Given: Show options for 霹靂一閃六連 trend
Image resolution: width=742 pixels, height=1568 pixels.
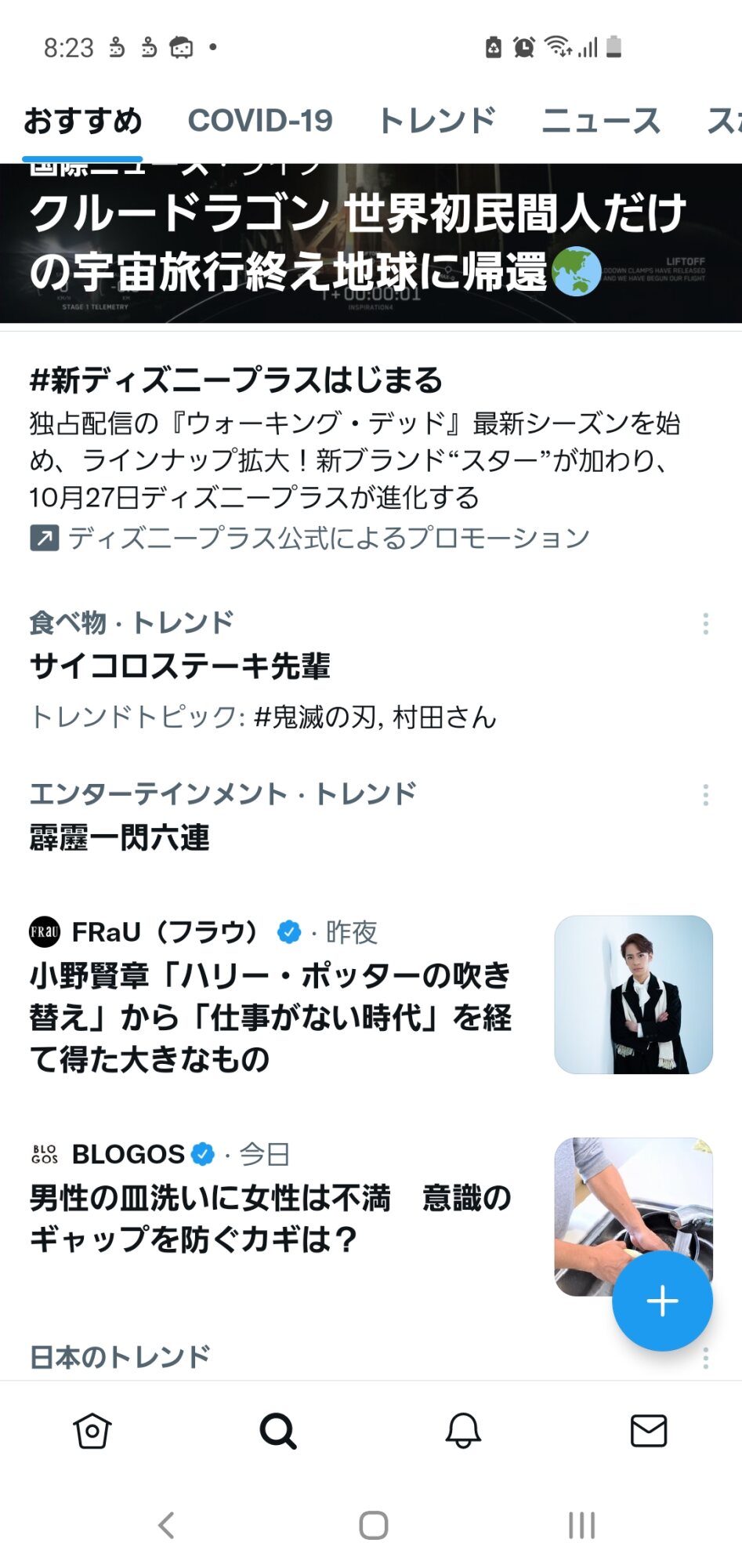Looking at the screenshot, I should [706, 795].
